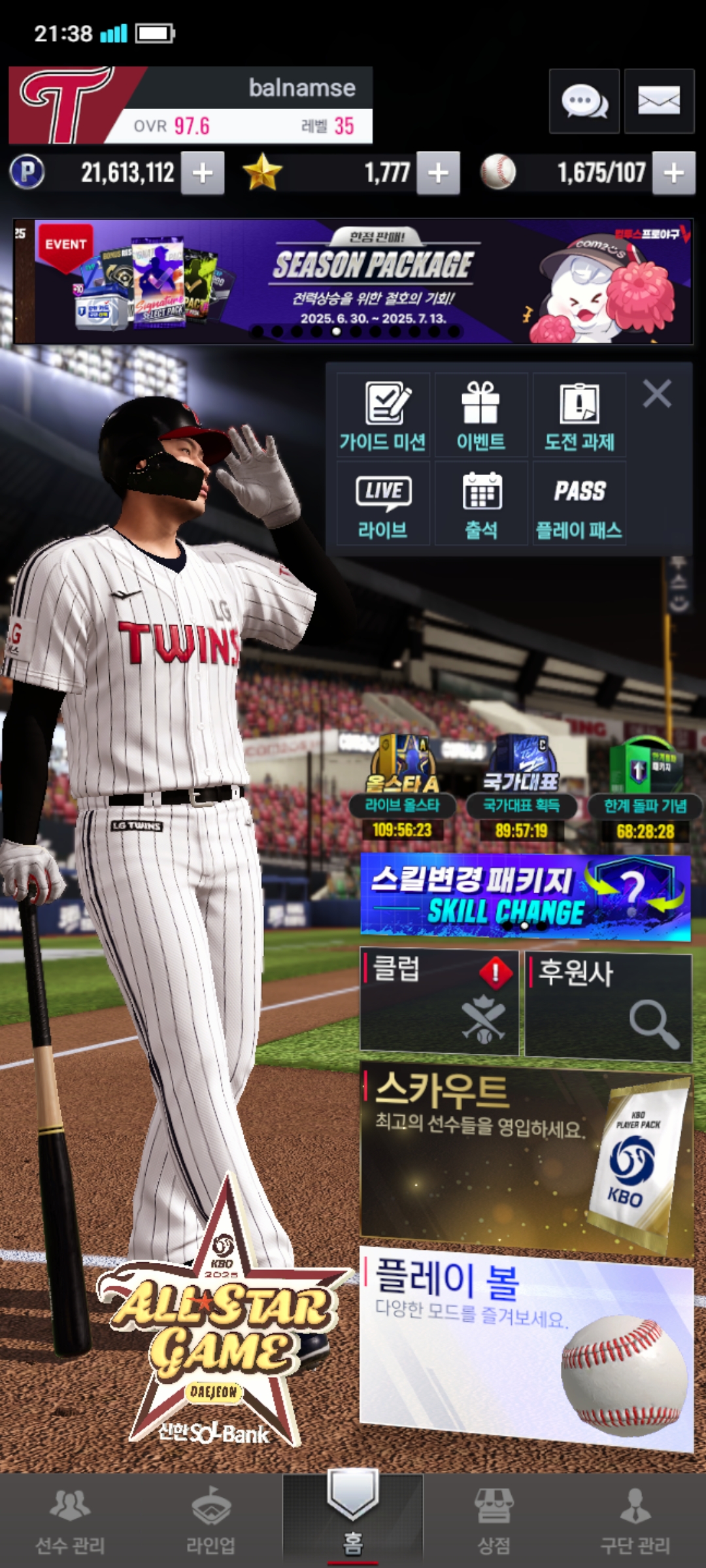
Task: Open the mailbox envelope icon
Action: pos(658,101)
